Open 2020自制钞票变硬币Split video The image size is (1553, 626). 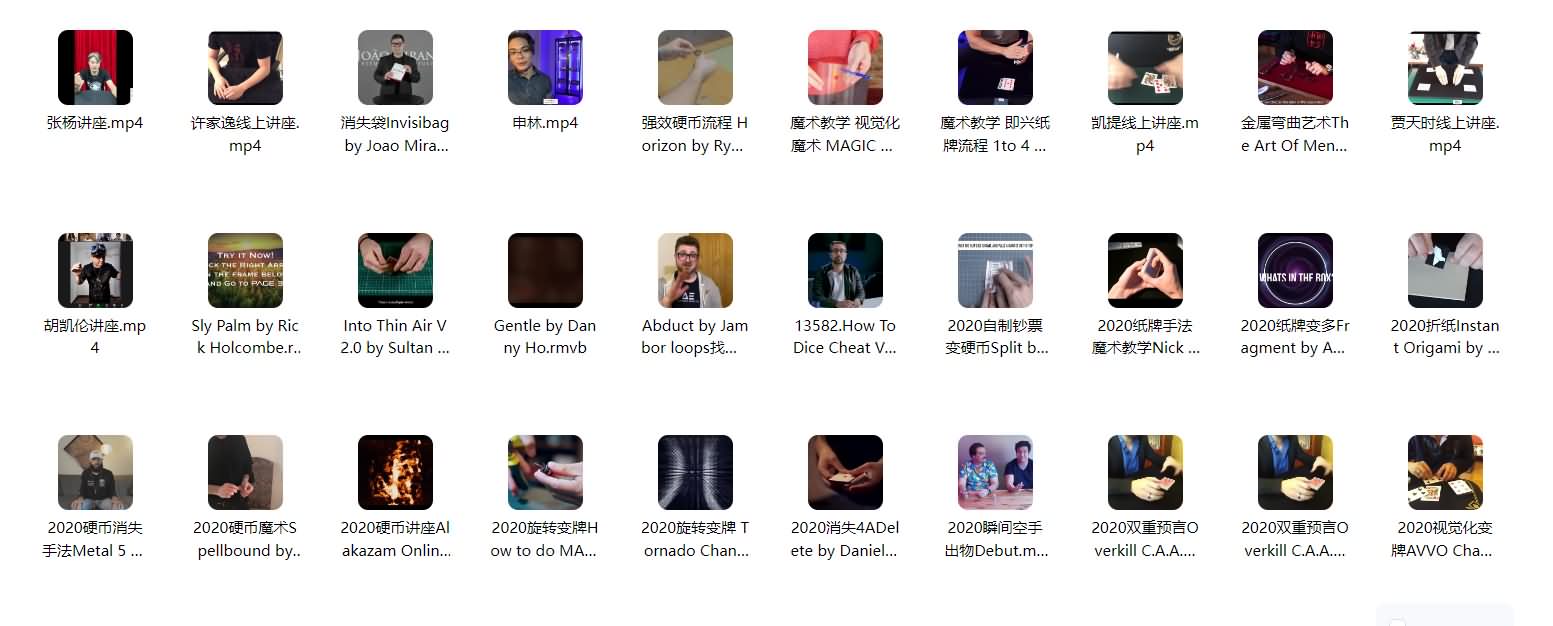(995, 271)
